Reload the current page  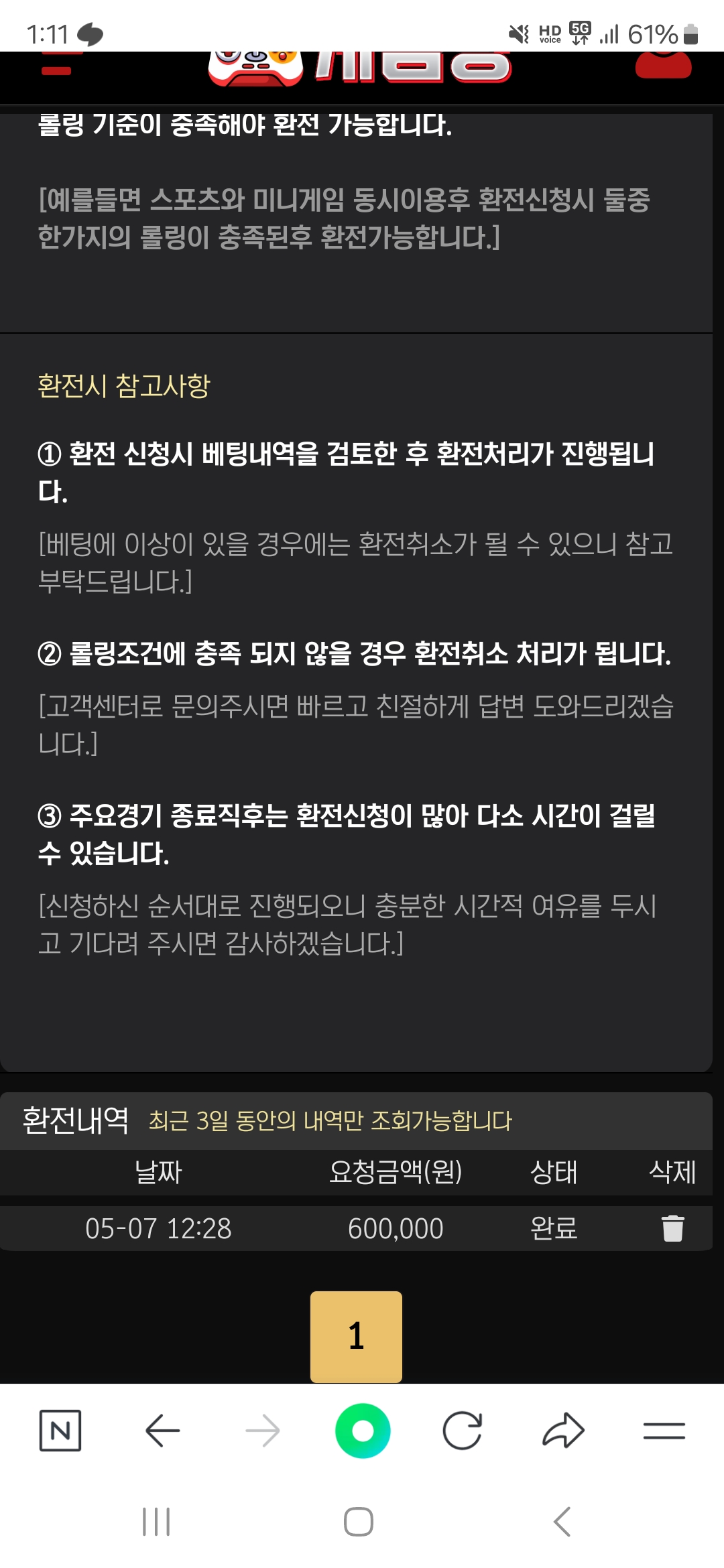pos(463,1431)
